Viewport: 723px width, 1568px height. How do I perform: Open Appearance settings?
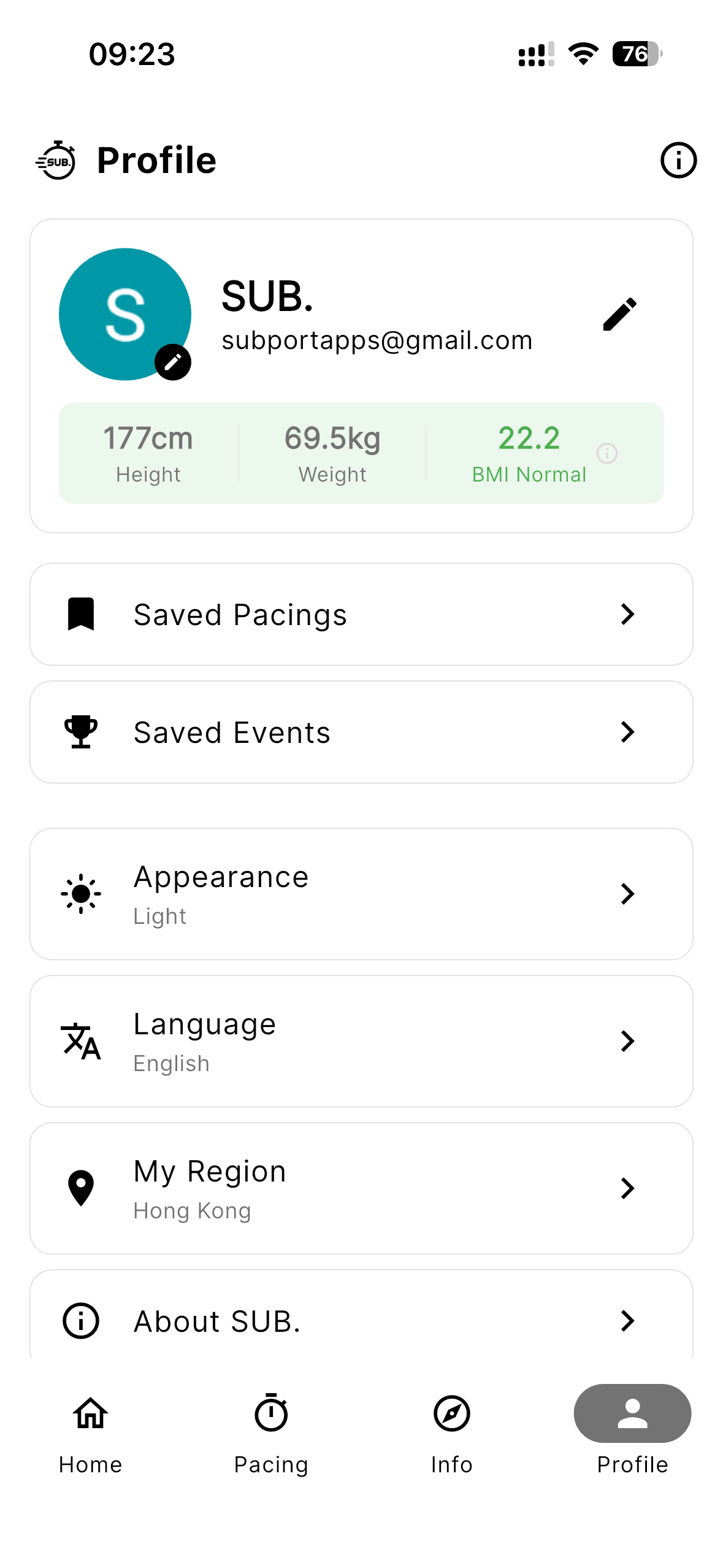coord(361,894)
